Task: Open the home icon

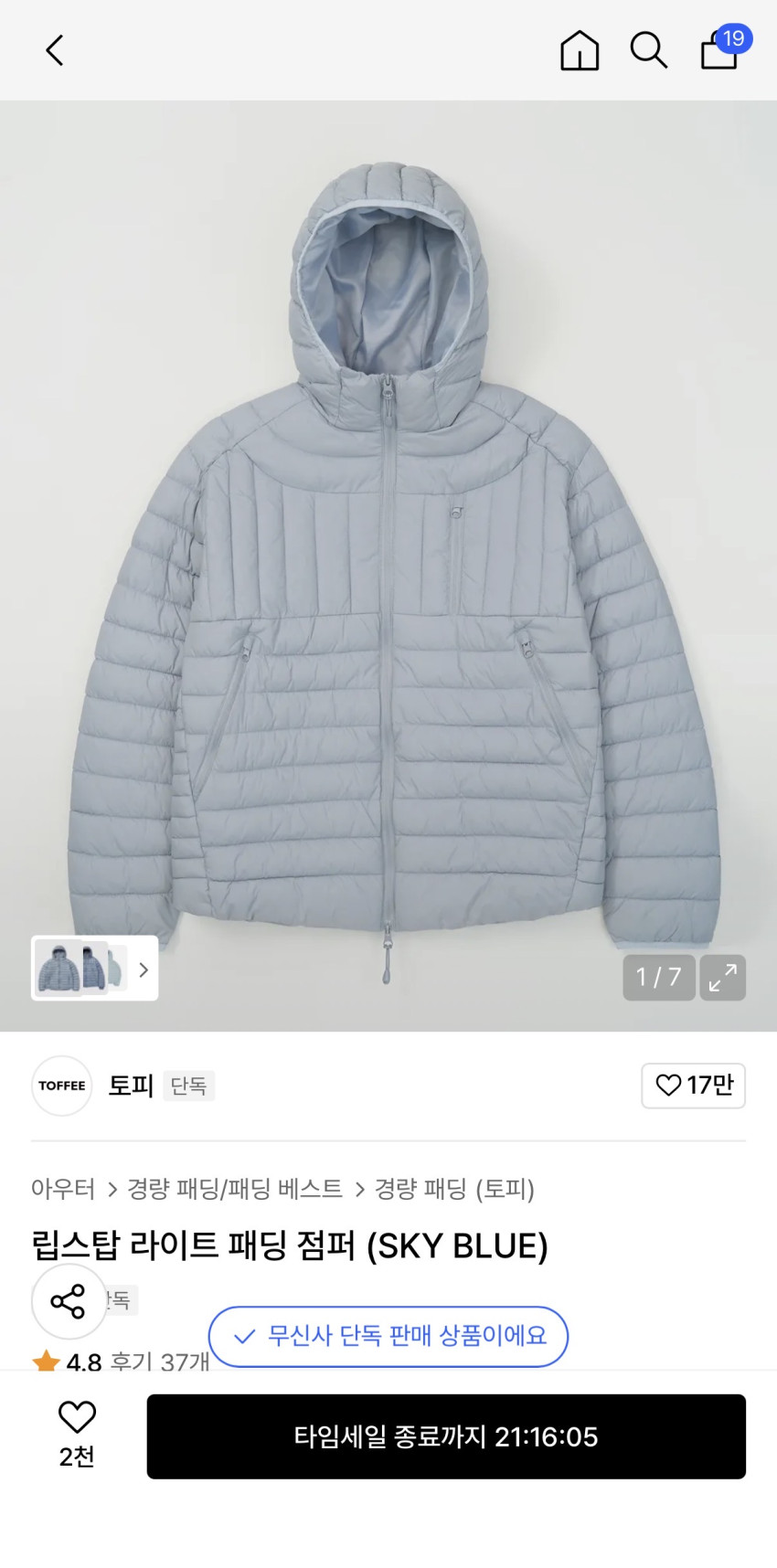Action: click(580, 51)
